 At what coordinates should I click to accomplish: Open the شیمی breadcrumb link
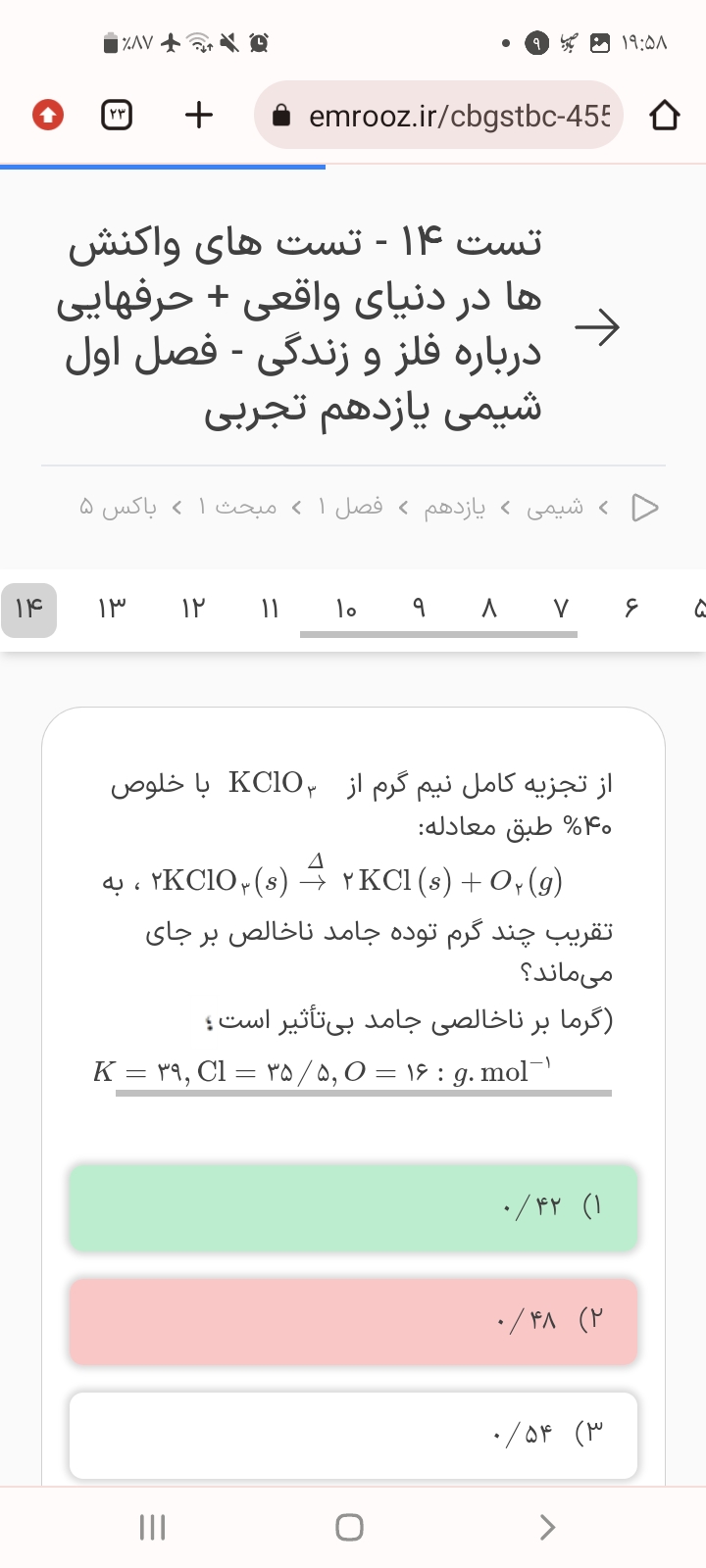(555, 507)
